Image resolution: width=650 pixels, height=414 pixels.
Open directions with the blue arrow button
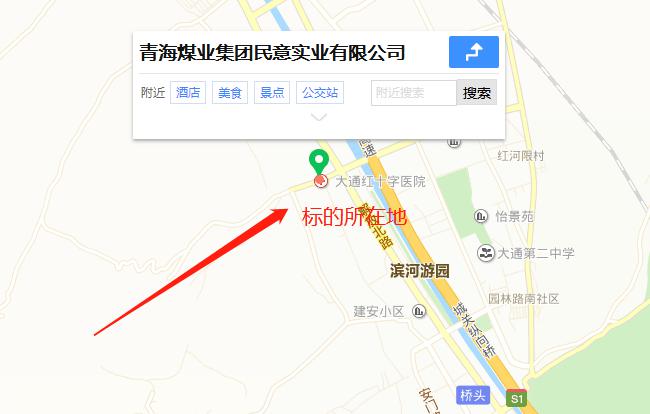(474, 52)
